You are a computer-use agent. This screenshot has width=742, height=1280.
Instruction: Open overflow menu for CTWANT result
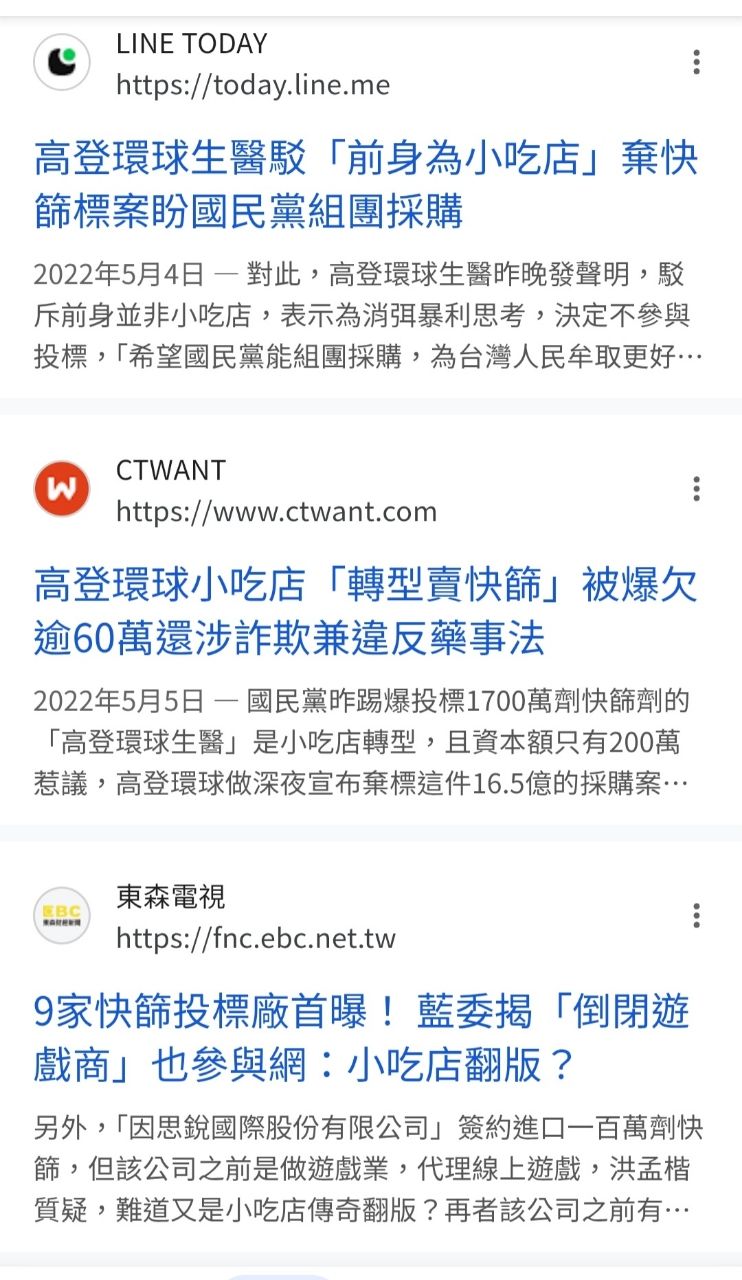click(696, 489)
